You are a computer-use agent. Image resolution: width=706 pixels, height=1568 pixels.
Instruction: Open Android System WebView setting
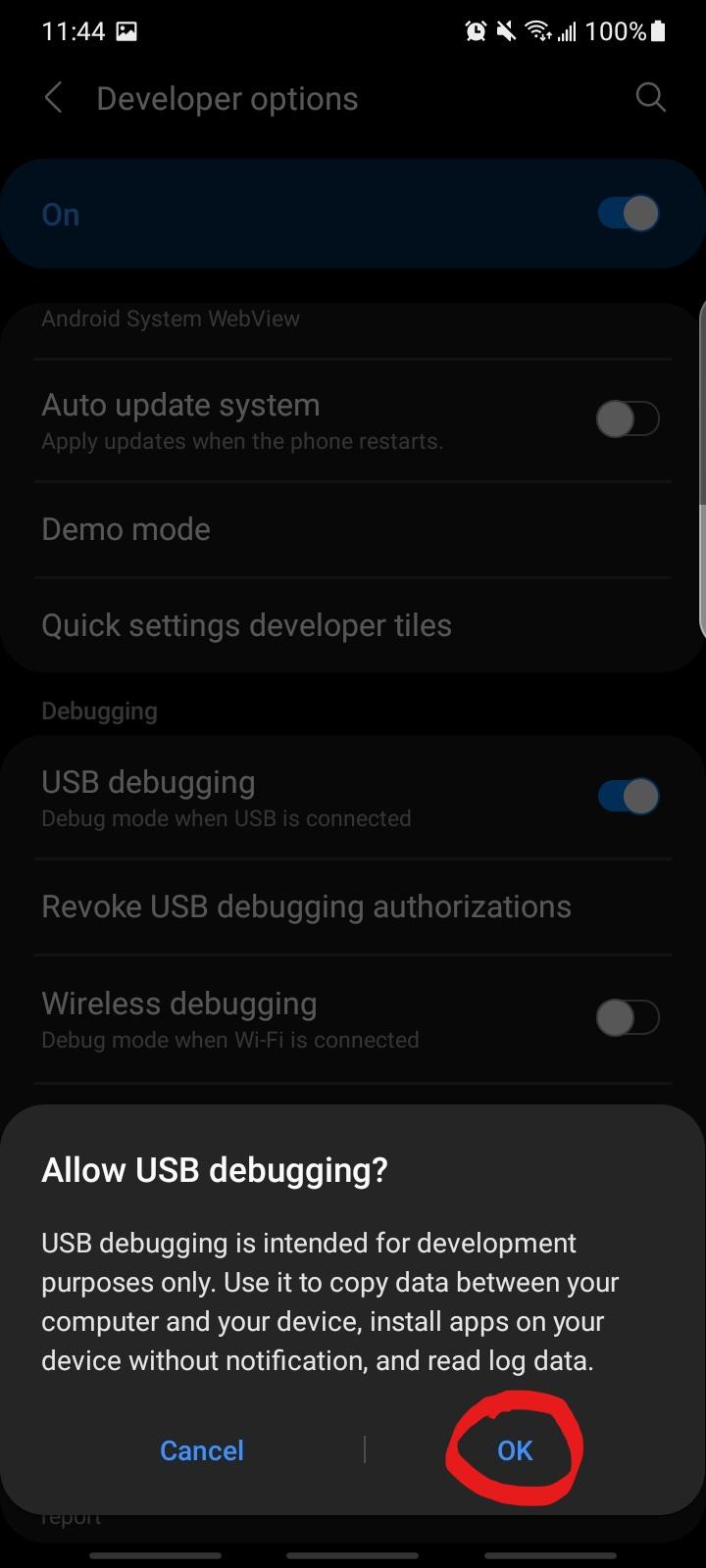[x=171, y=318]
